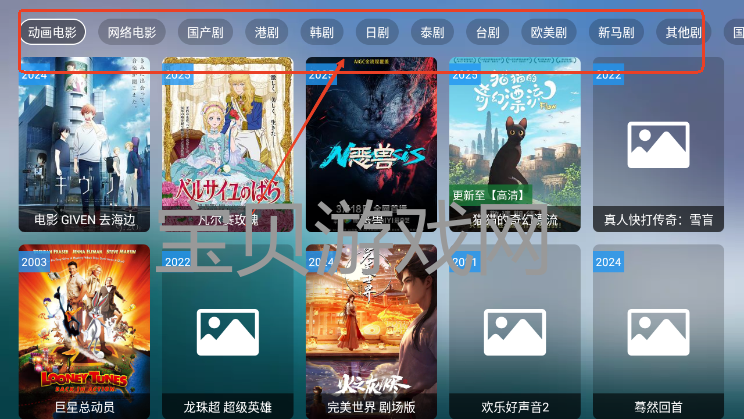744x419 pixels.
Task: Open the 欢乐好声音2 card
Action: (515, 330)
